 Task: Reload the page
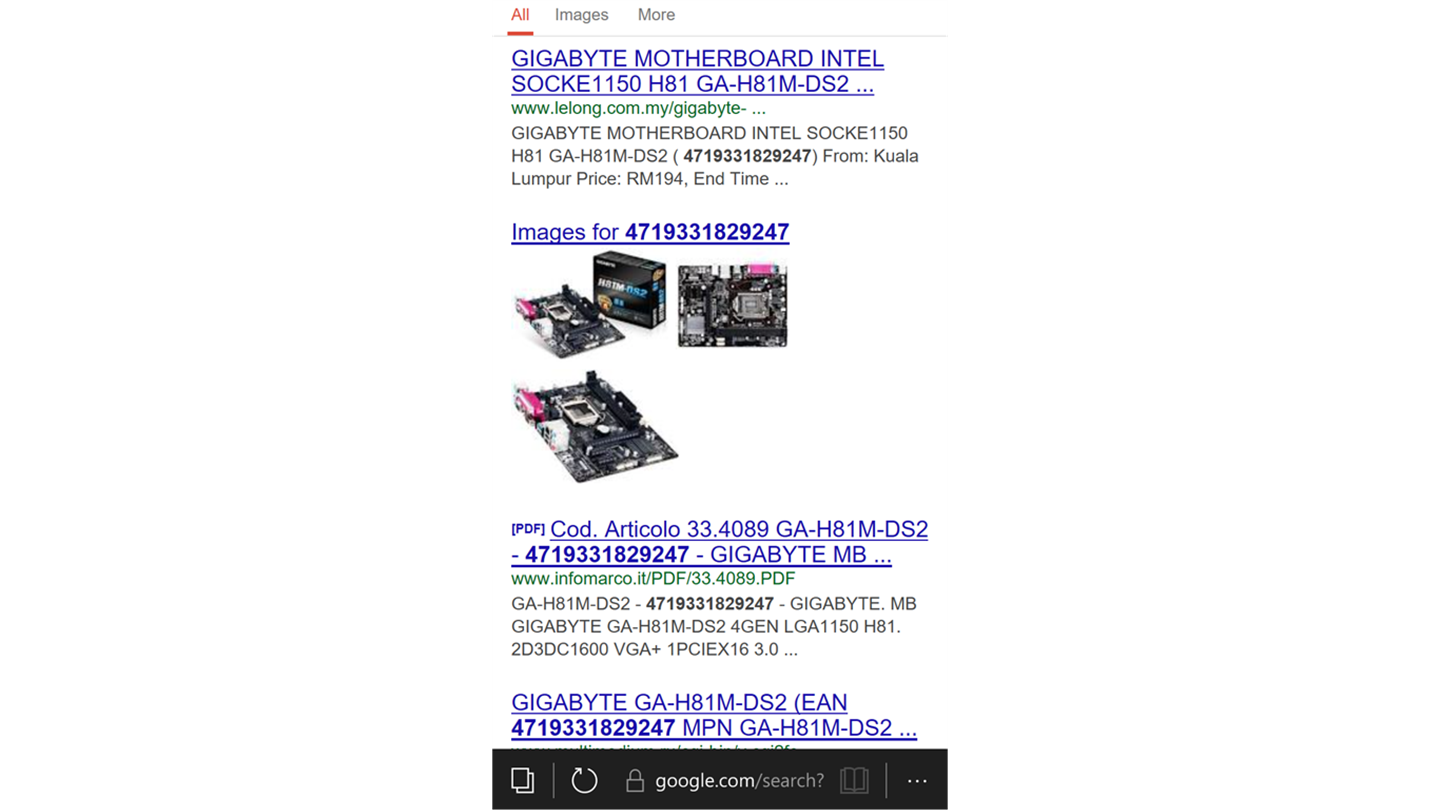584,780
